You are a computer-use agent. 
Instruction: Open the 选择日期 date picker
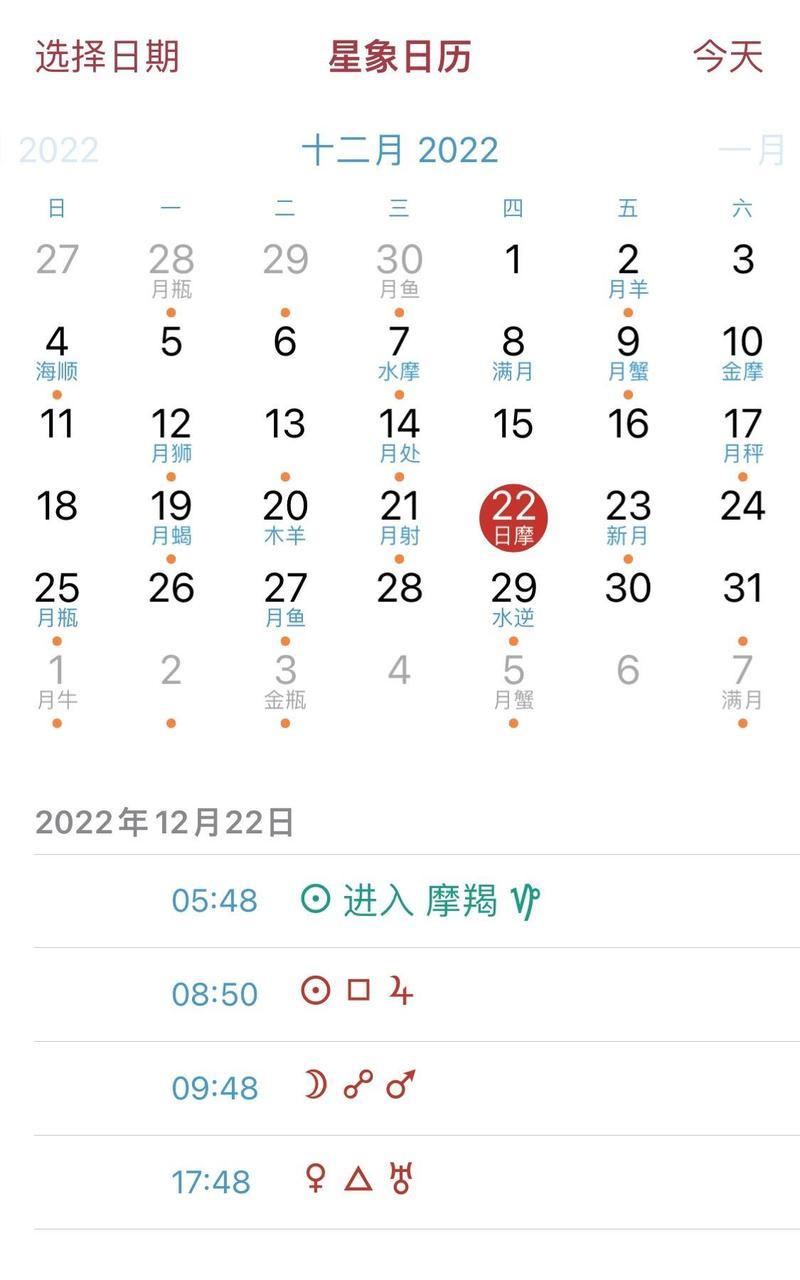107,56
